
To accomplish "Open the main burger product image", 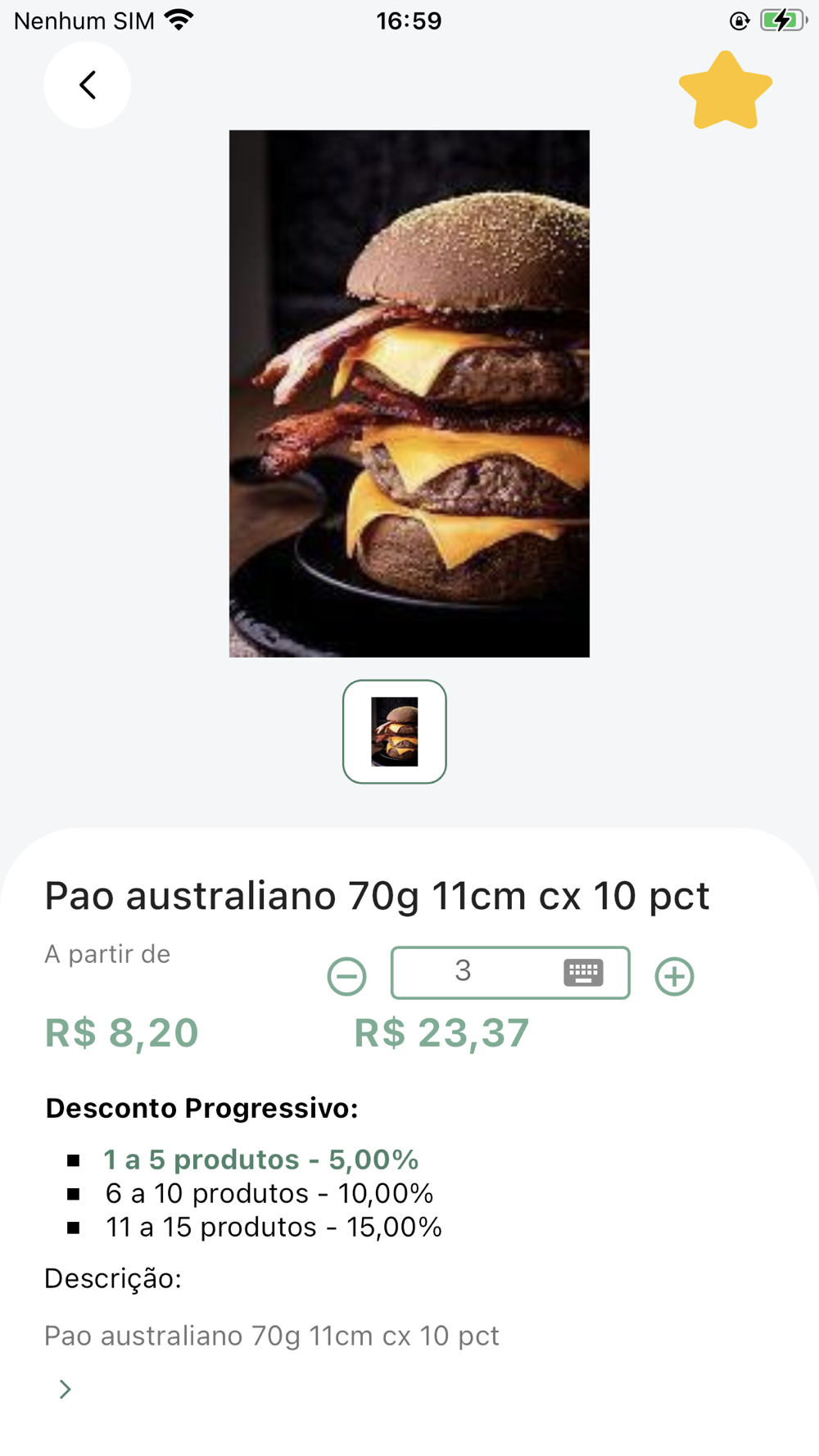I will coord(409,393).
